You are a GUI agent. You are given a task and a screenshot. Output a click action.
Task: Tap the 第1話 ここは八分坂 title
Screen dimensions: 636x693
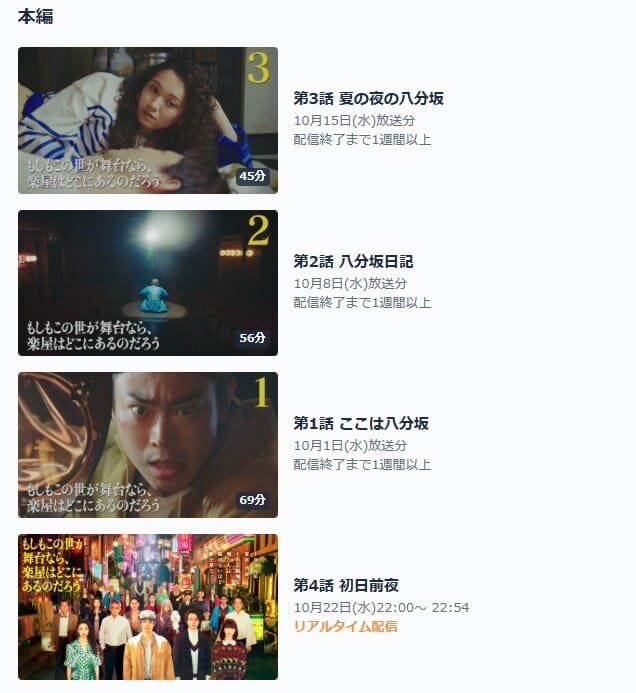pyautogui.click(x=361, y=423)
